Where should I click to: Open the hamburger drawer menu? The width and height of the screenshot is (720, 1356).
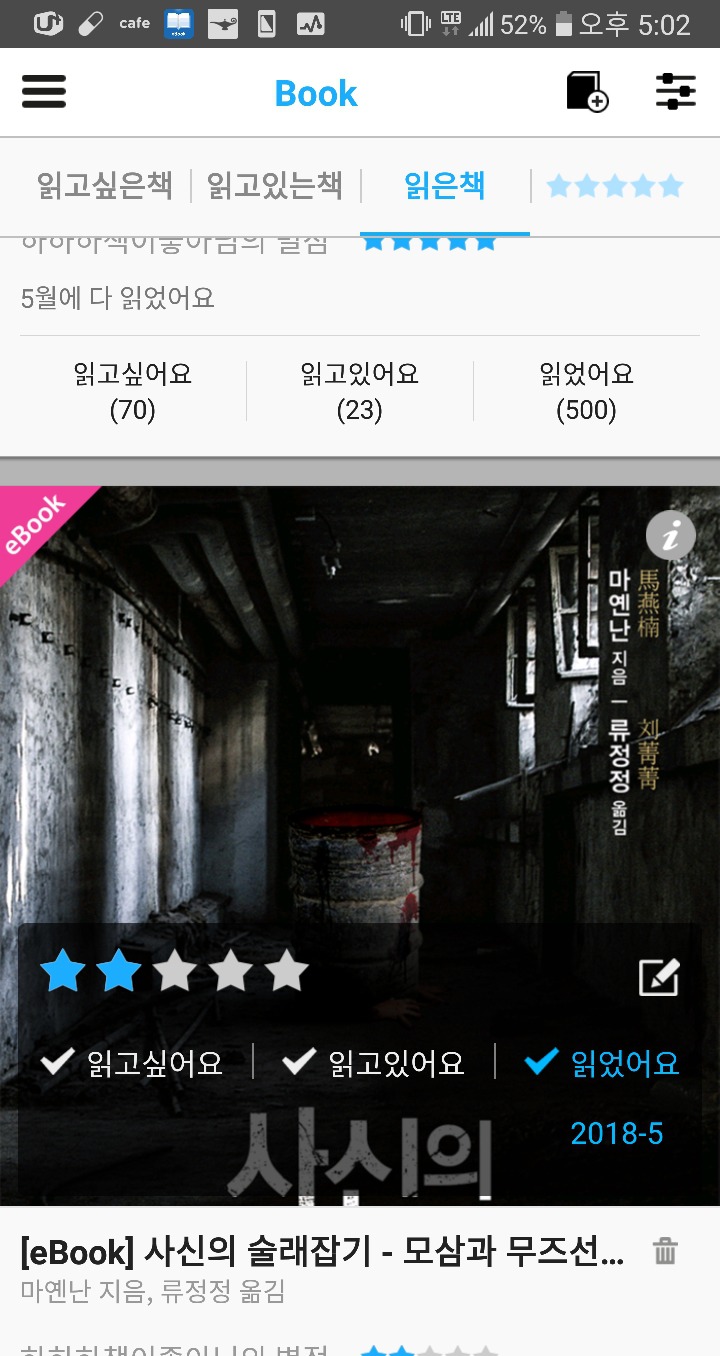pos(44,92)
